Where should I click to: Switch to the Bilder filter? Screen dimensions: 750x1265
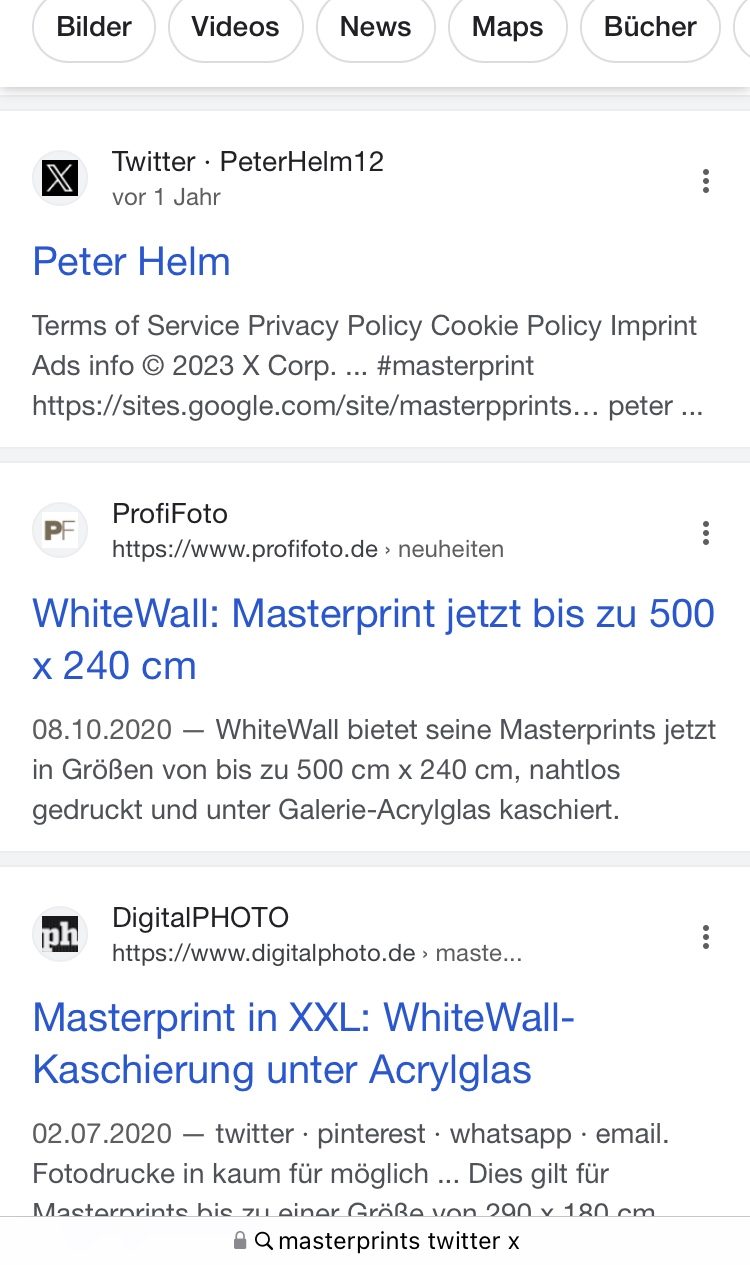(x=94, y=28)
